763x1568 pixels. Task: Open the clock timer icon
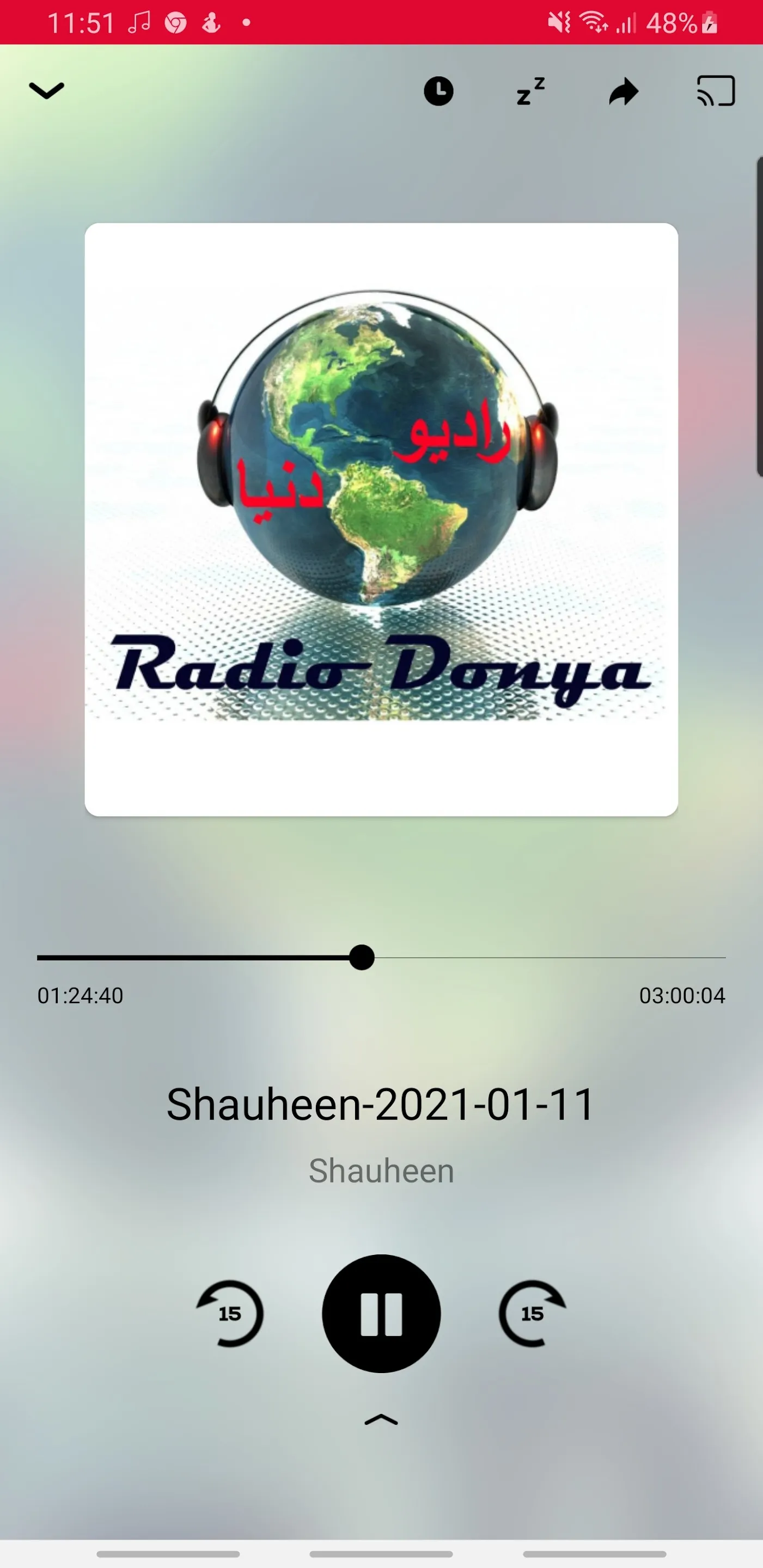(438, 91)
